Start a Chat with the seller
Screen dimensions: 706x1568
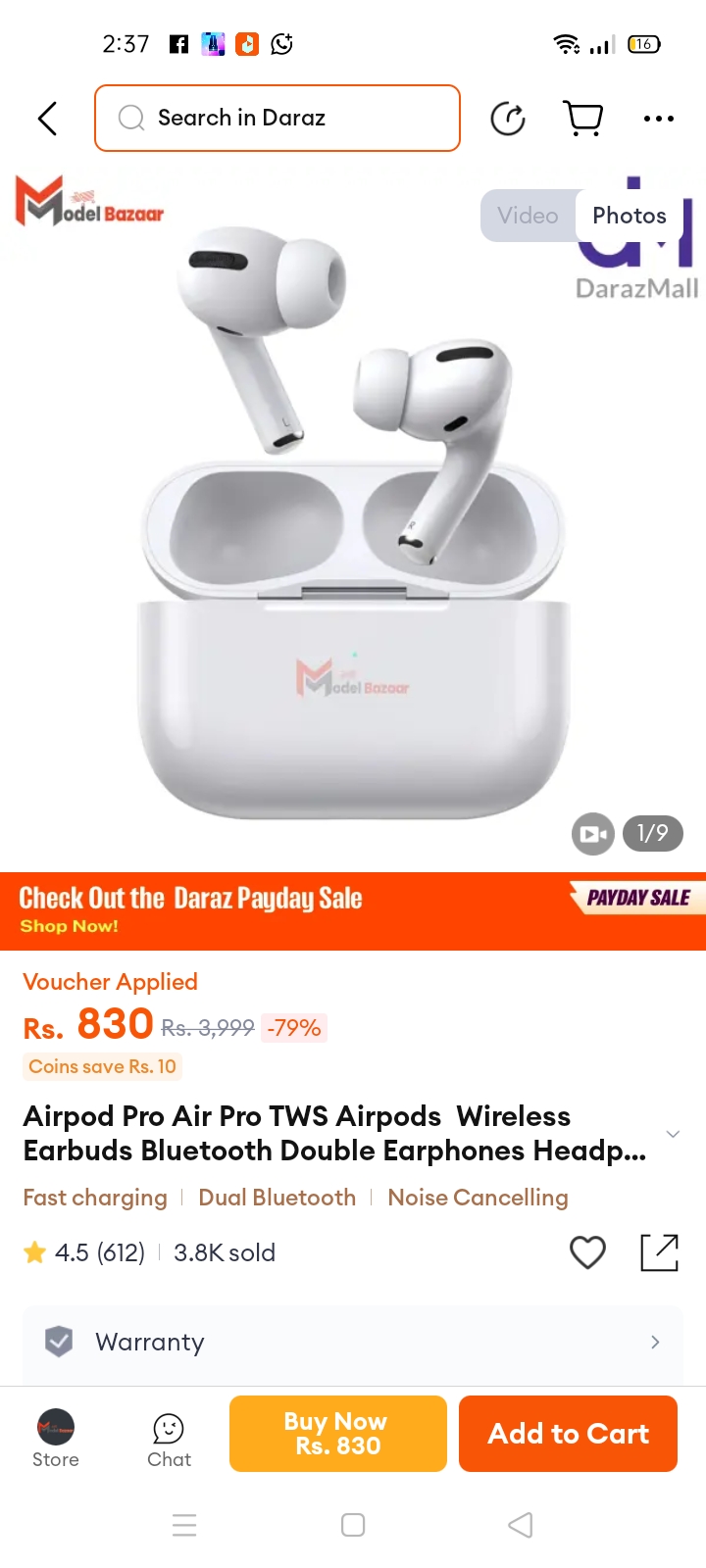[169, 1438]
